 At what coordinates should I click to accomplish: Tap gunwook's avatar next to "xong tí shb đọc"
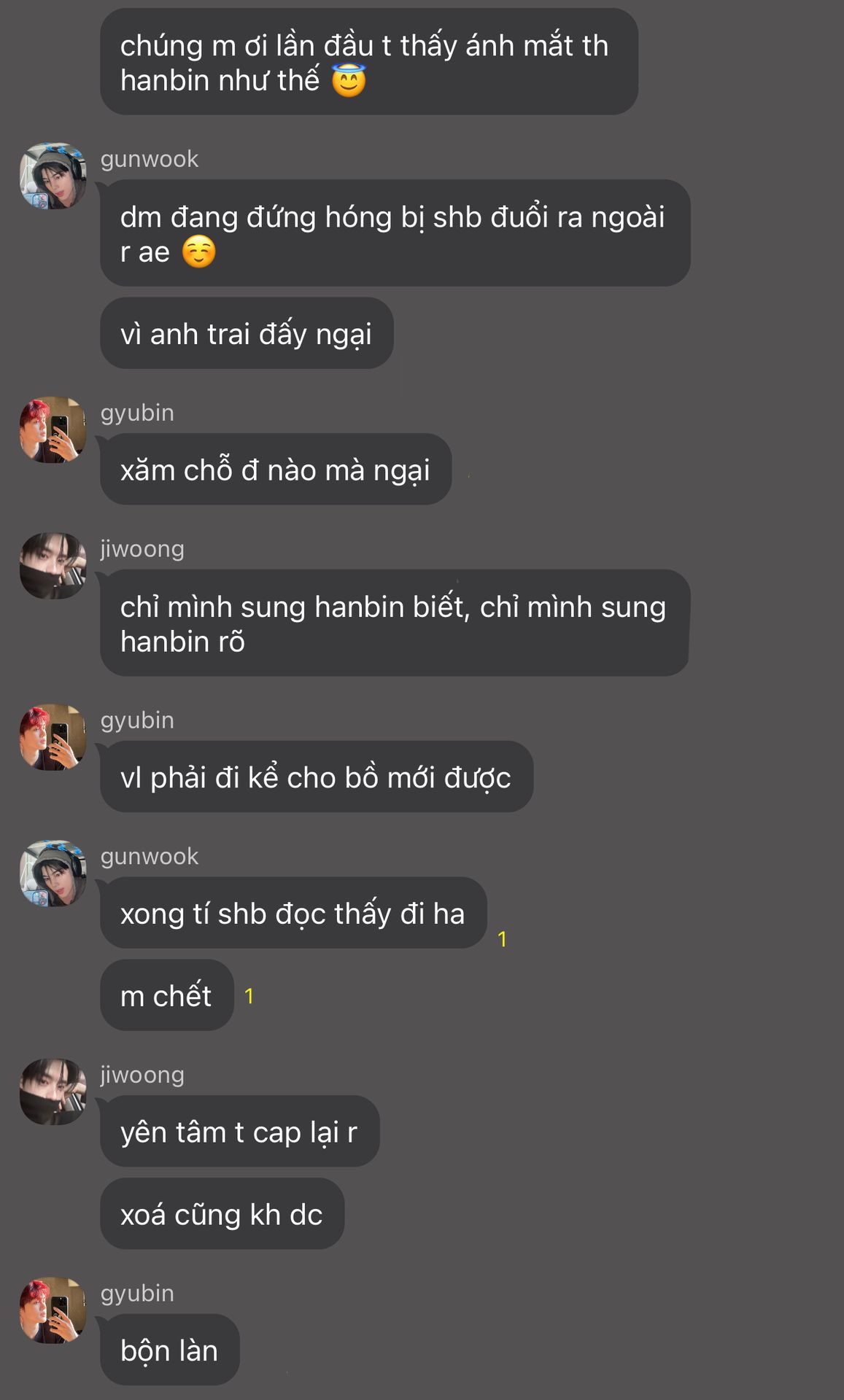point(53,874)
